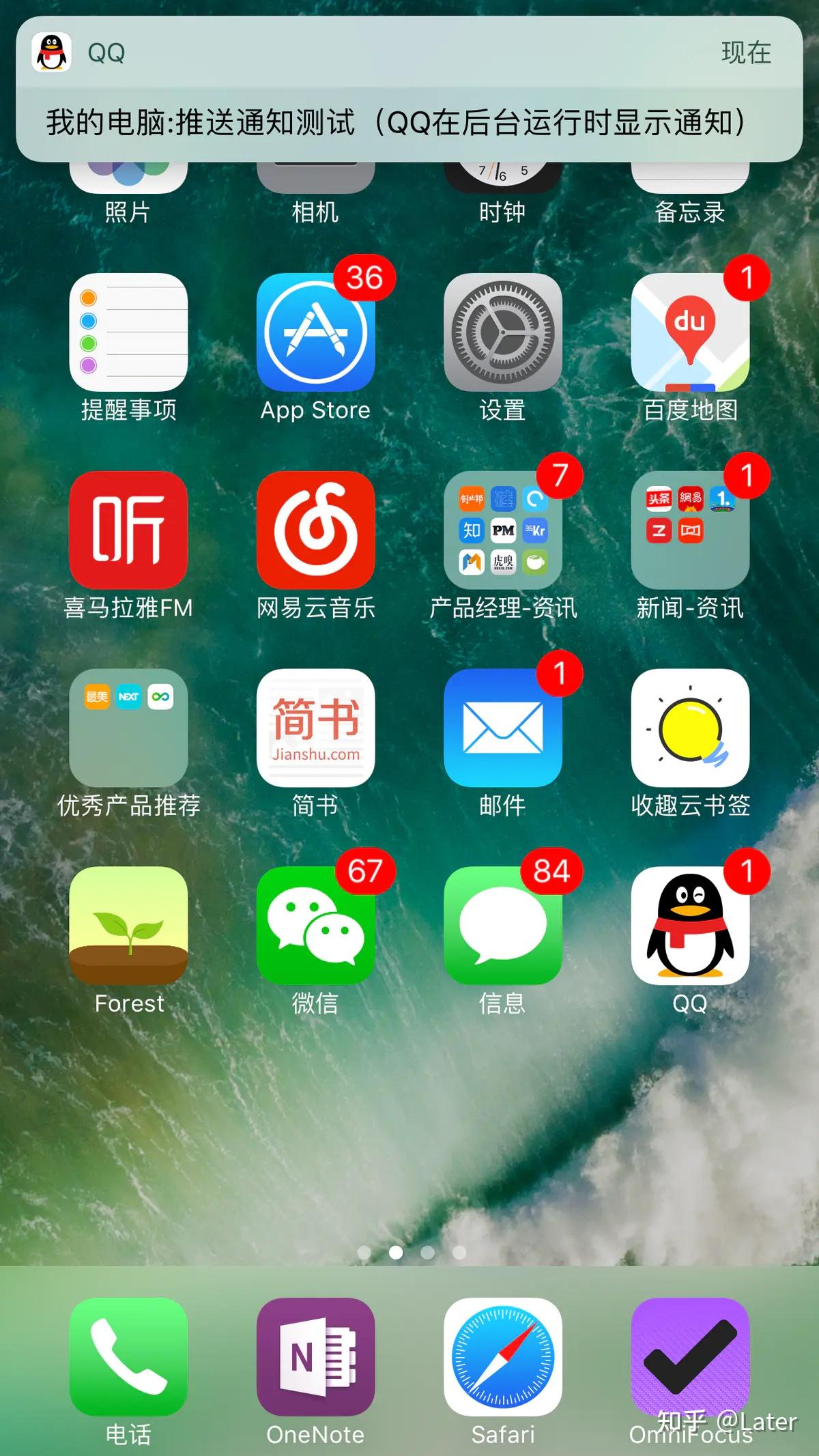This screenshot has height=1456, width=819.
Task: Open Safari browser
Action: (x=503, y=1356)
